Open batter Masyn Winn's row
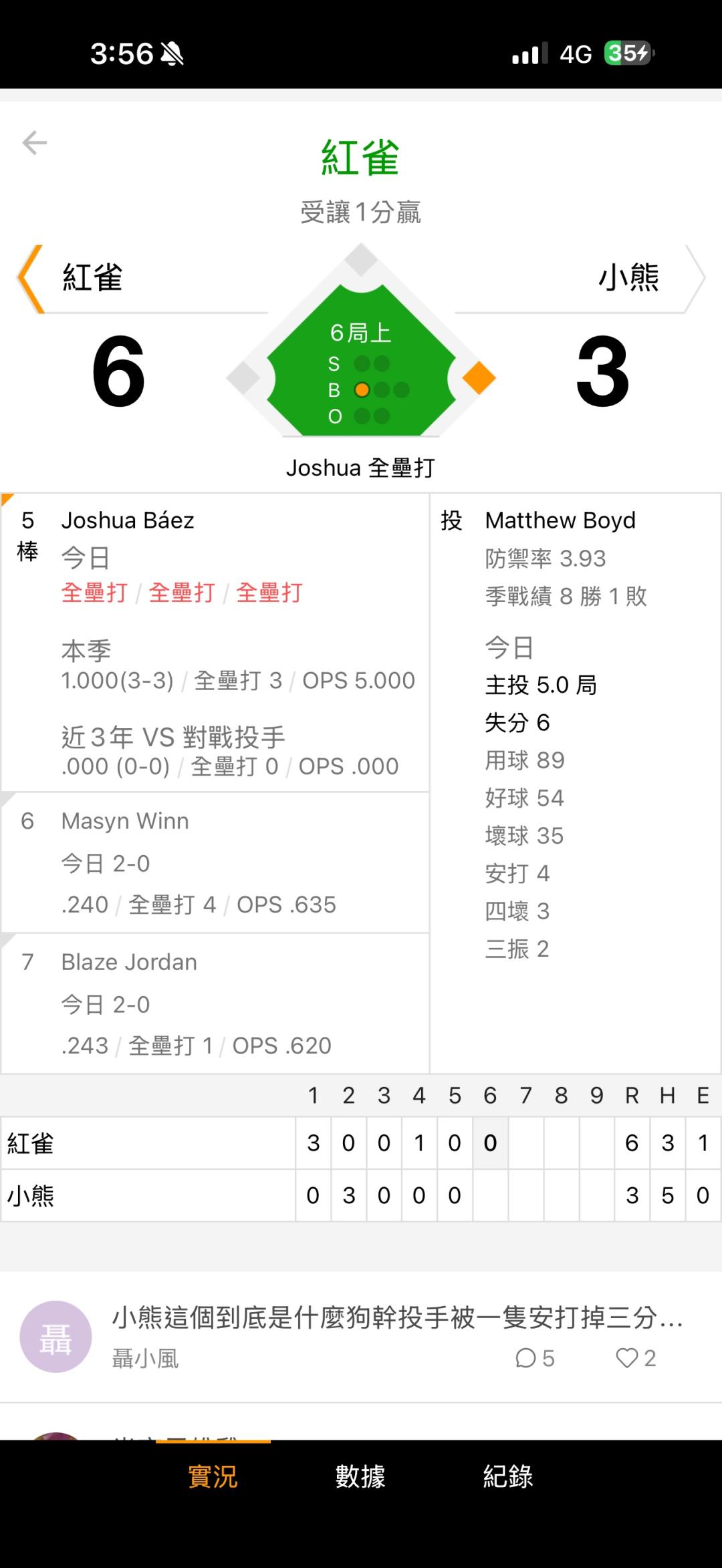The image size is (722, 1568). (215, 863)
